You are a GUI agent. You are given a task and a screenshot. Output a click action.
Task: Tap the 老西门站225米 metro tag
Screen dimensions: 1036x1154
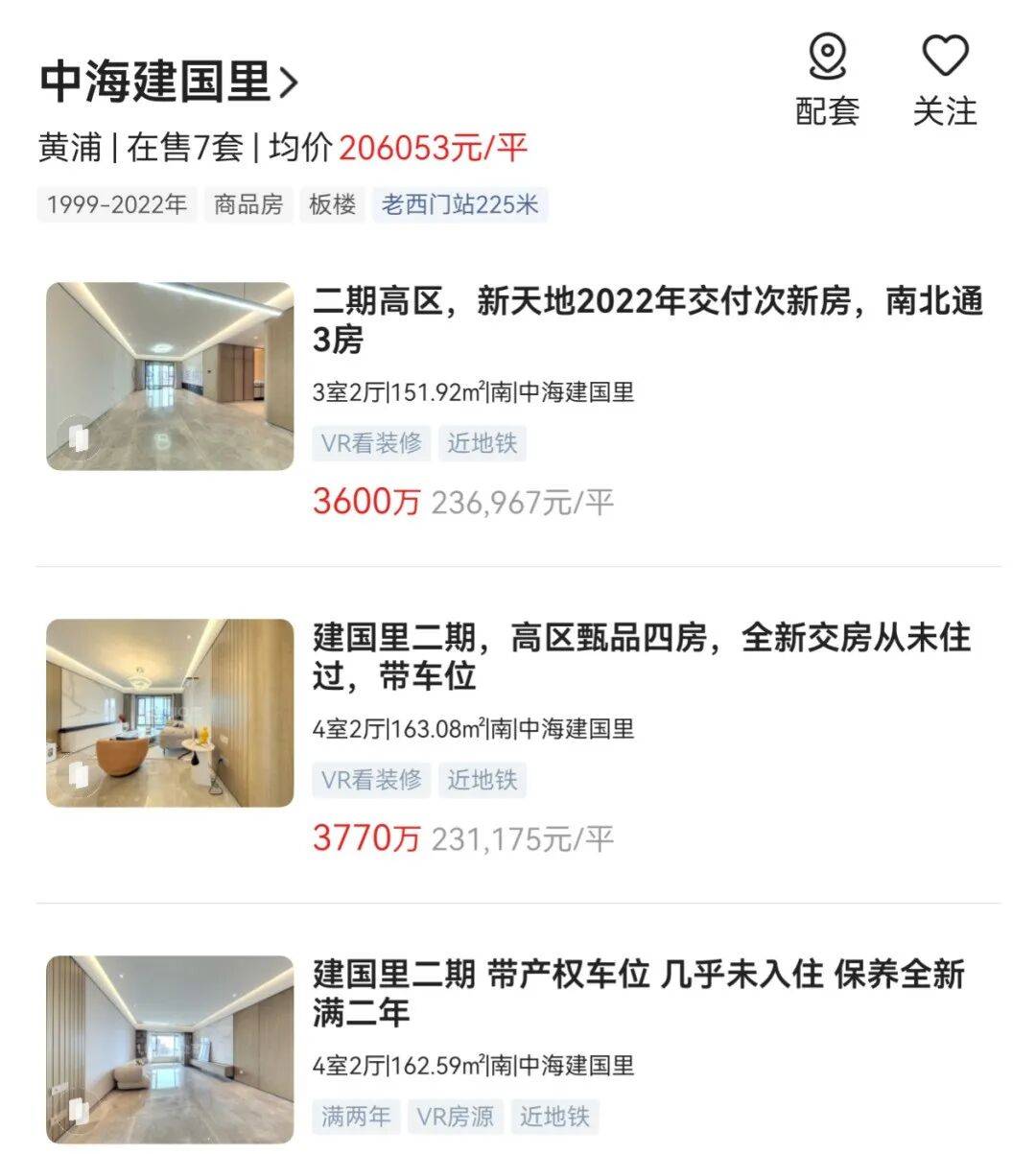click(x=459, y=204)
